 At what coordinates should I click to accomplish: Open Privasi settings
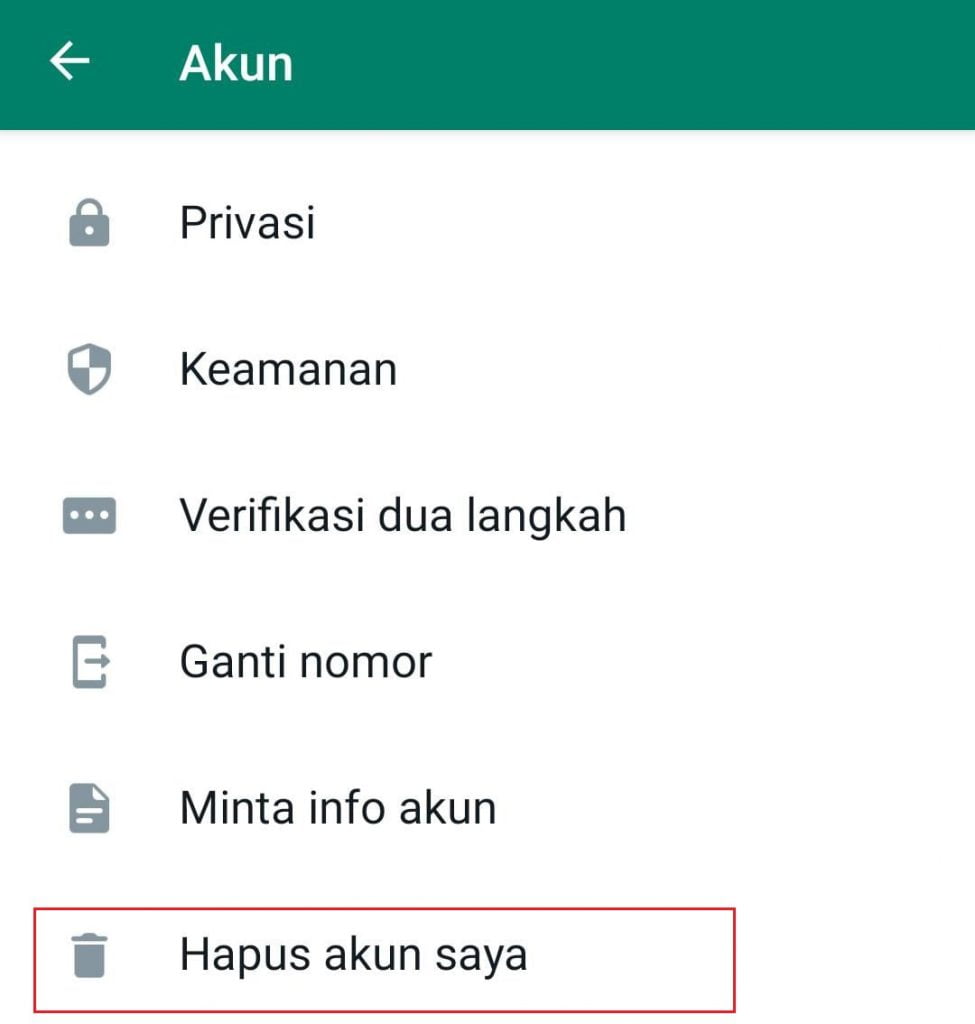coord(247,222)
